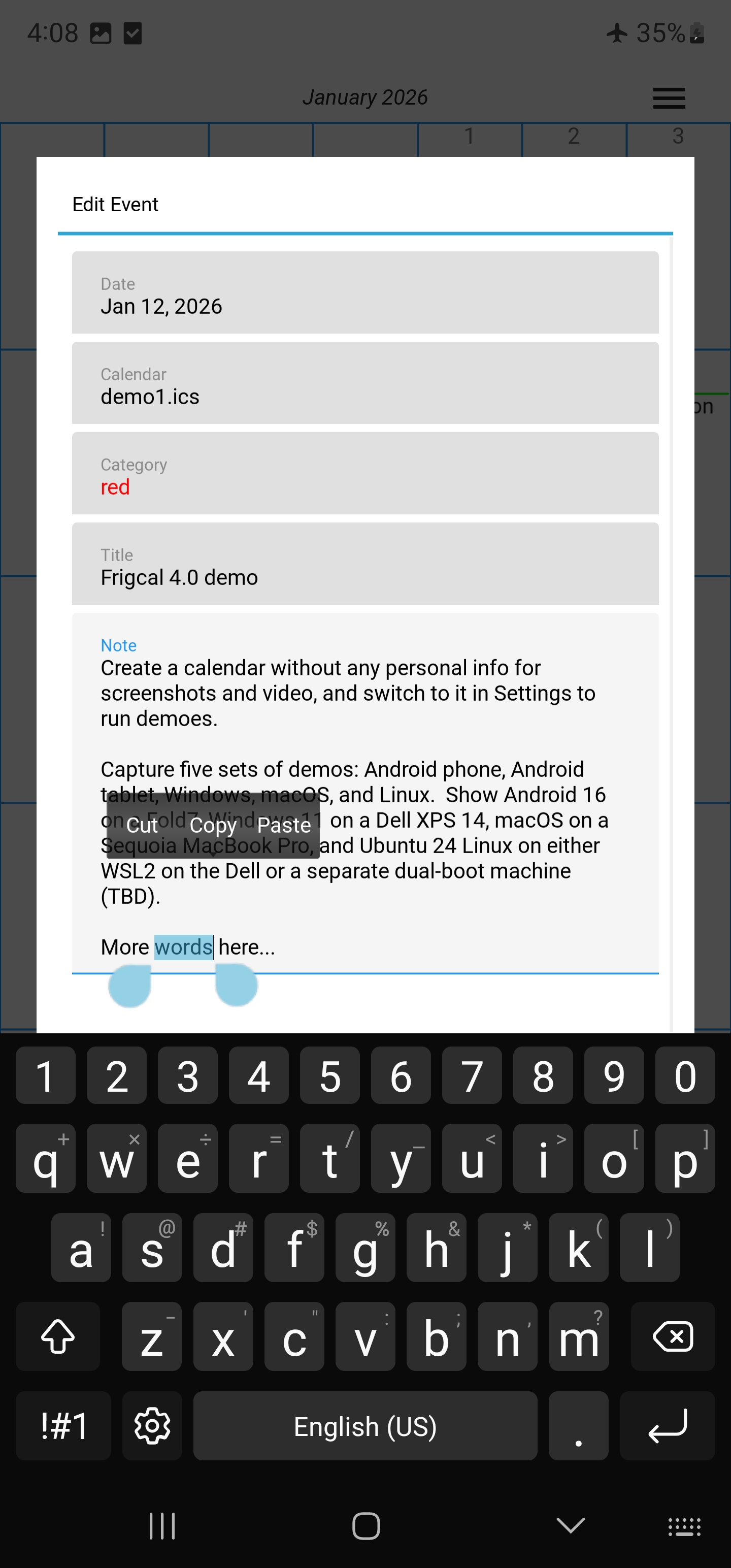Cut the selected word
The width and height of the screenshot is (731, 1568).
(x=142, y=826)
